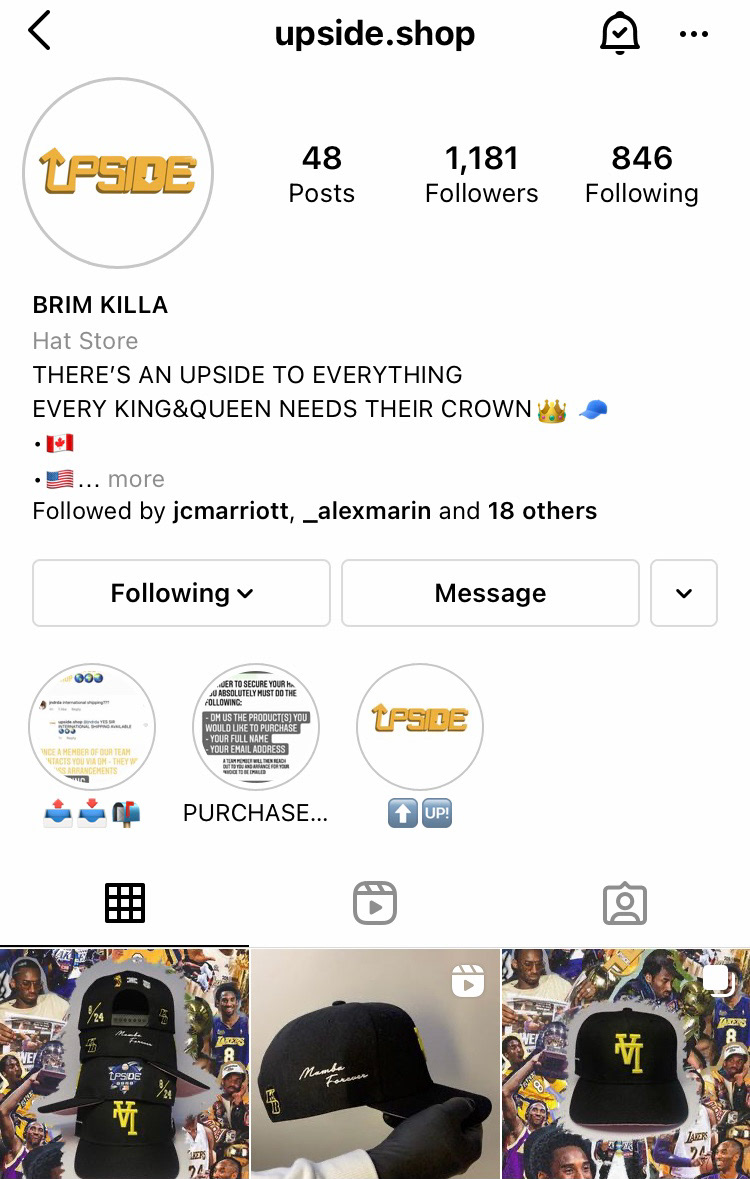This screenshot has width=750, height=1179.
Task: Expand the bio with "more"
Action: 136,479
